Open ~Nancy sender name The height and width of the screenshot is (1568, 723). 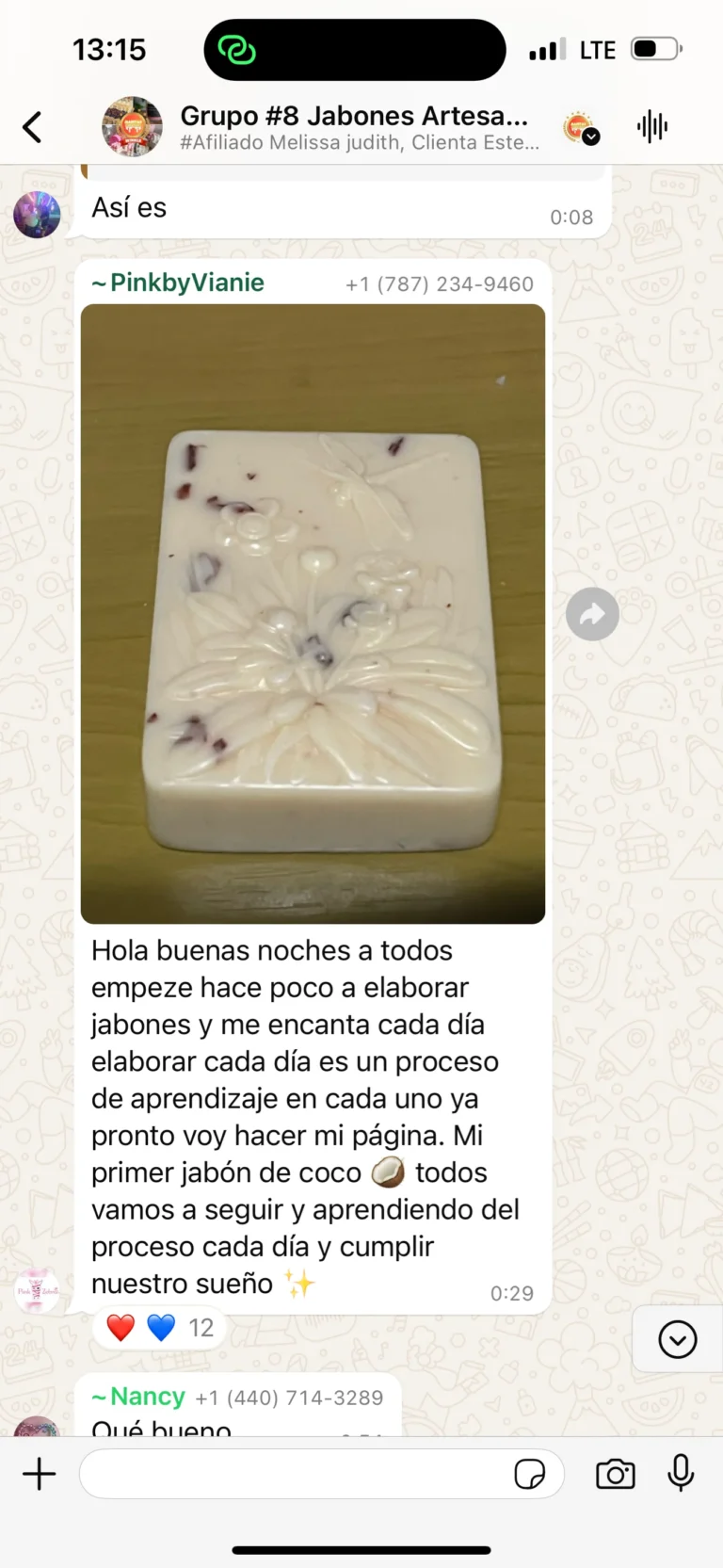tap(139, 1397)
